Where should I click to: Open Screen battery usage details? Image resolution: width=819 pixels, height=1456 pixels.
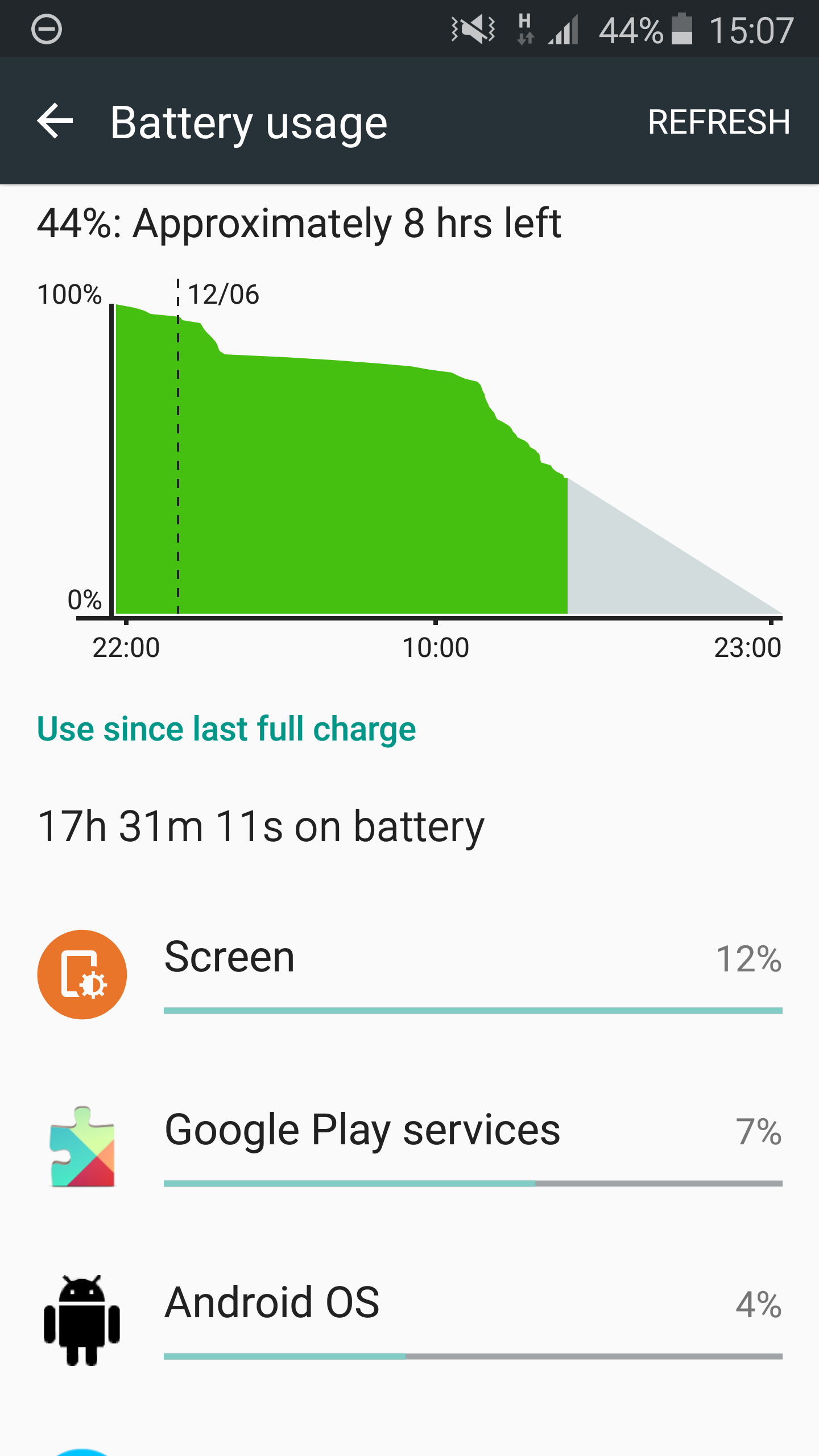tap(409, 974)
